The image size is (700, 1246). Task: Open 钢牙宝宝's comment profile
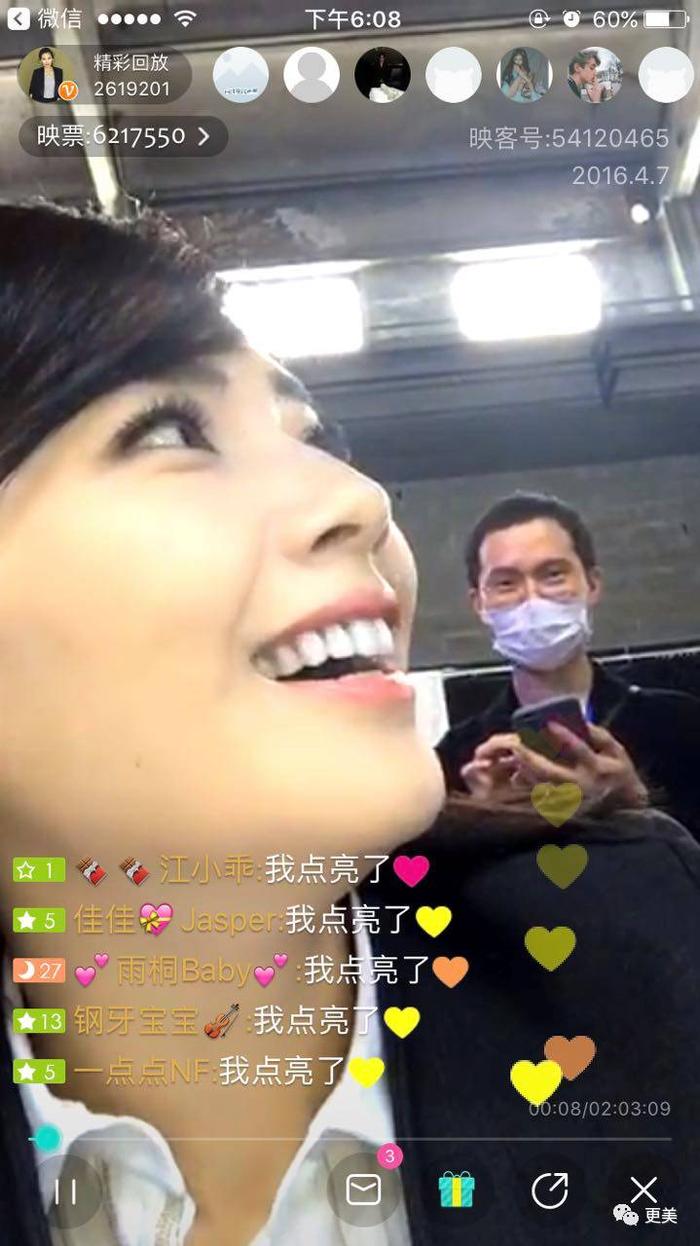pos(136,1020)
